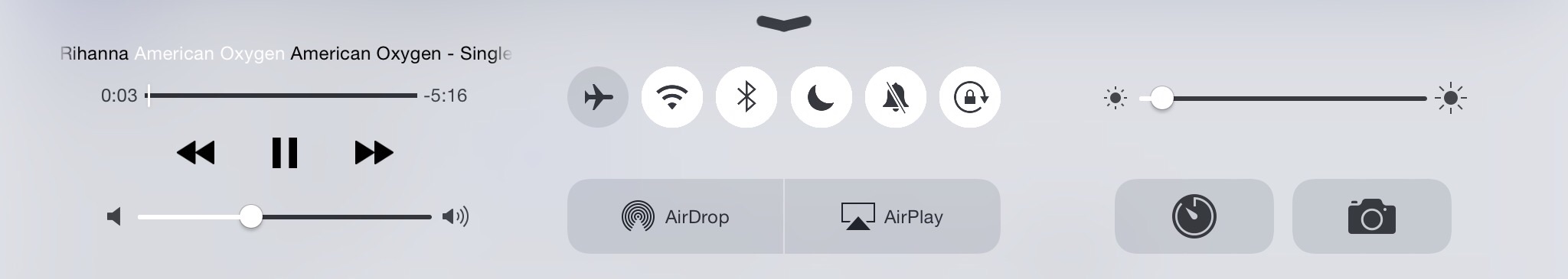
Task: Dismiss Control Center with the down chevron
Action: (784, 22)
